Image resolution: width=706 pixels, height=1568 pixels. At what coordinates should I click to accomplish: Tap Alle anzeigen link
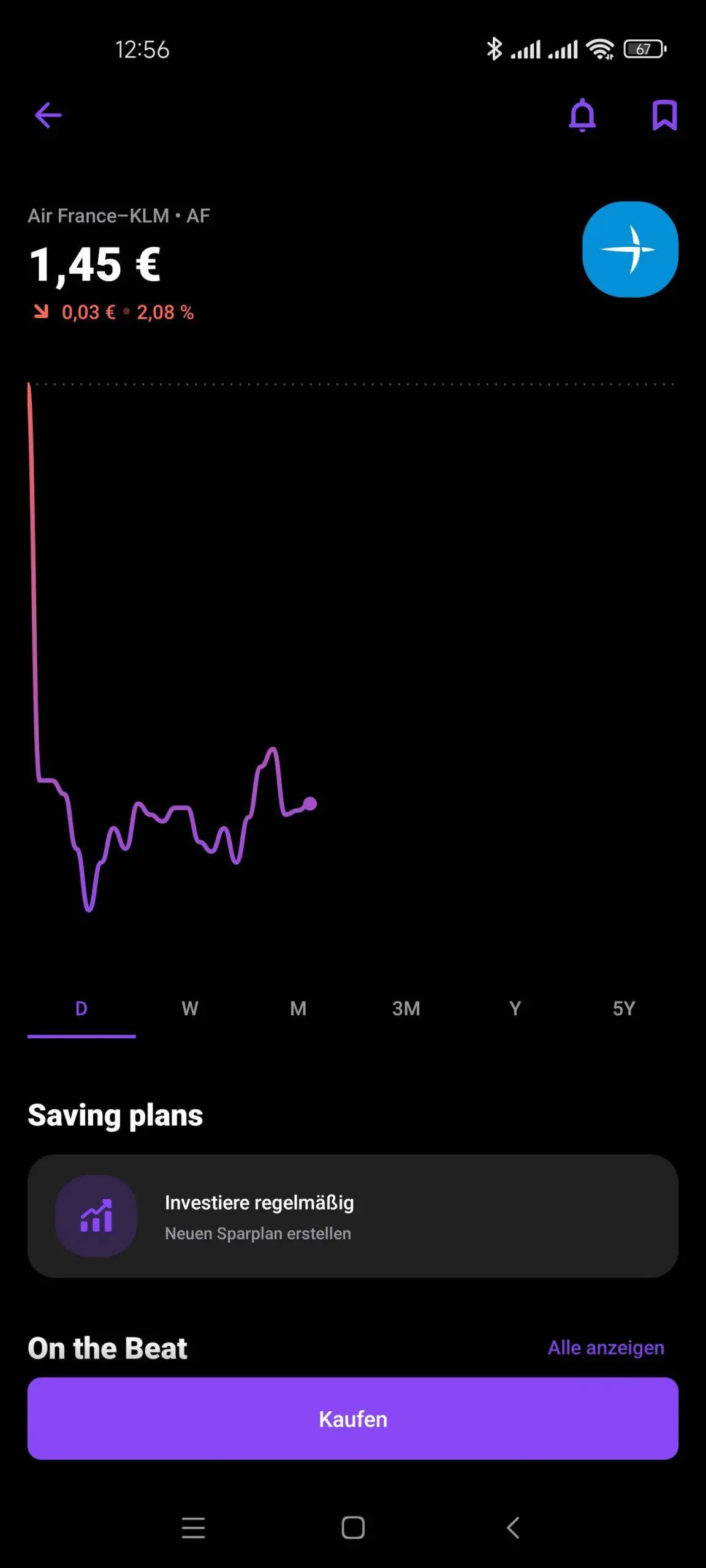click(x=605, y=1347)
